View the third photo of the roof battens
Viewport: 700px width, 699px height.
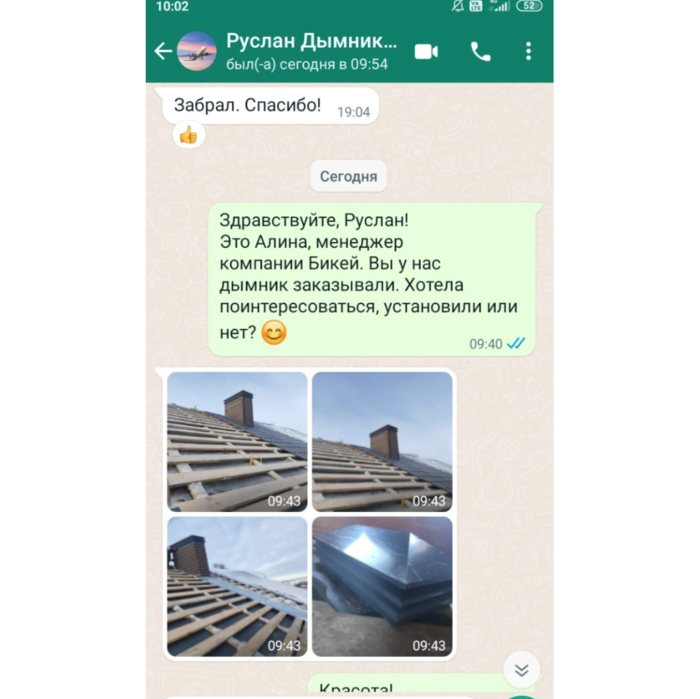coord(237,586)
